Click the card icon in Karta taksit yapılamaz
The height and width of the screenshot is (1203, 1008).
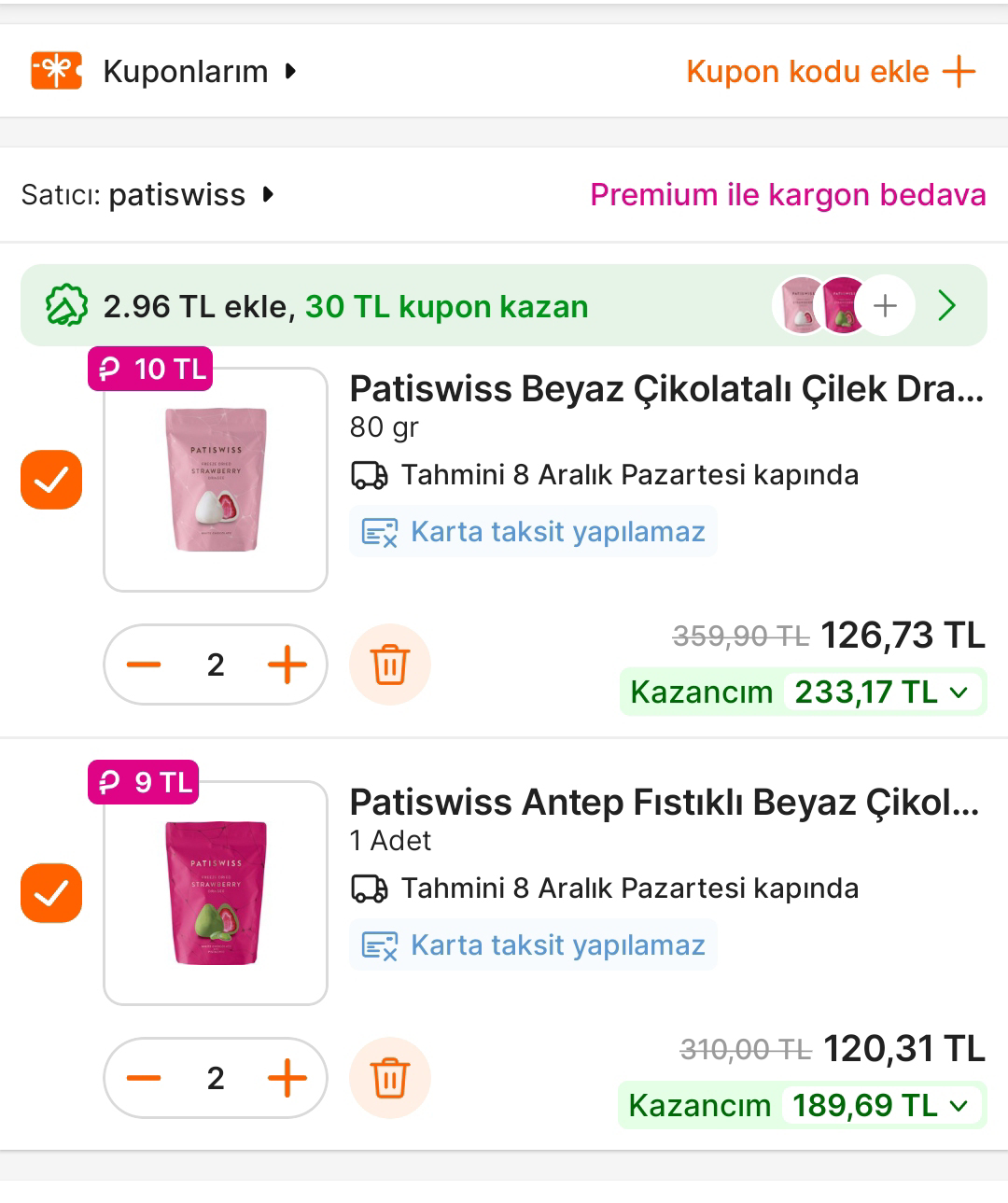pyautogui.click(x=378, y=531)
